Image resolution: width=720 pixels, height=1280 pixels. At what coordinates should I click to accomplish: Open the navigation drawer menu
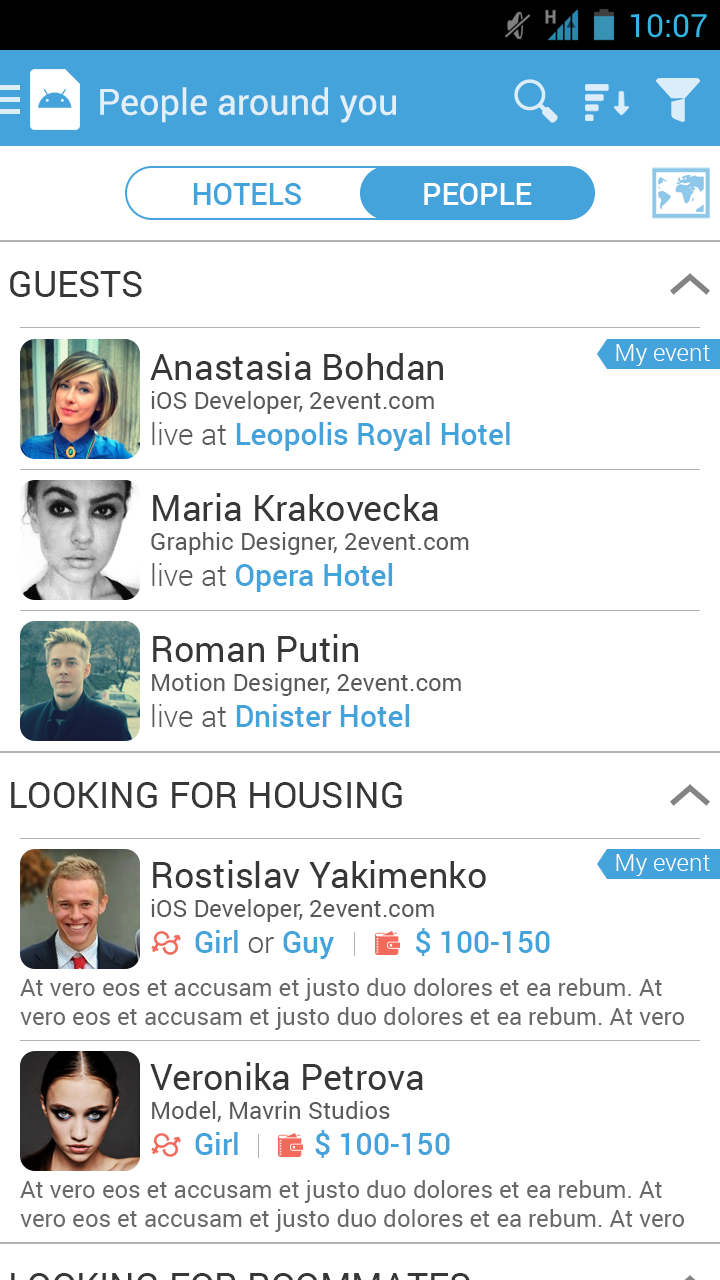12,100
